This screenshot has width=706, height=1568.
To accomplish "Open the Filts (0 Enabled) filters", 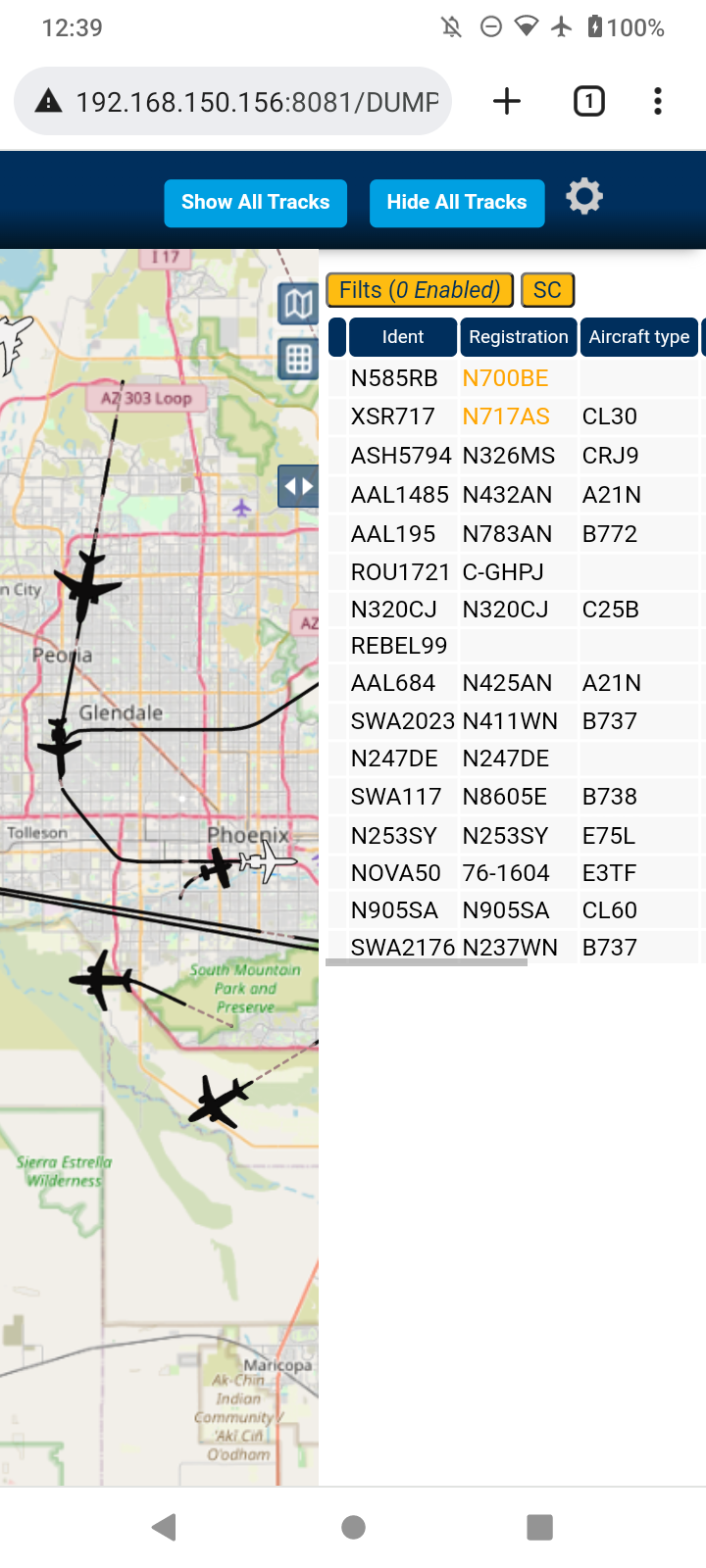I will tap(420, 290).
